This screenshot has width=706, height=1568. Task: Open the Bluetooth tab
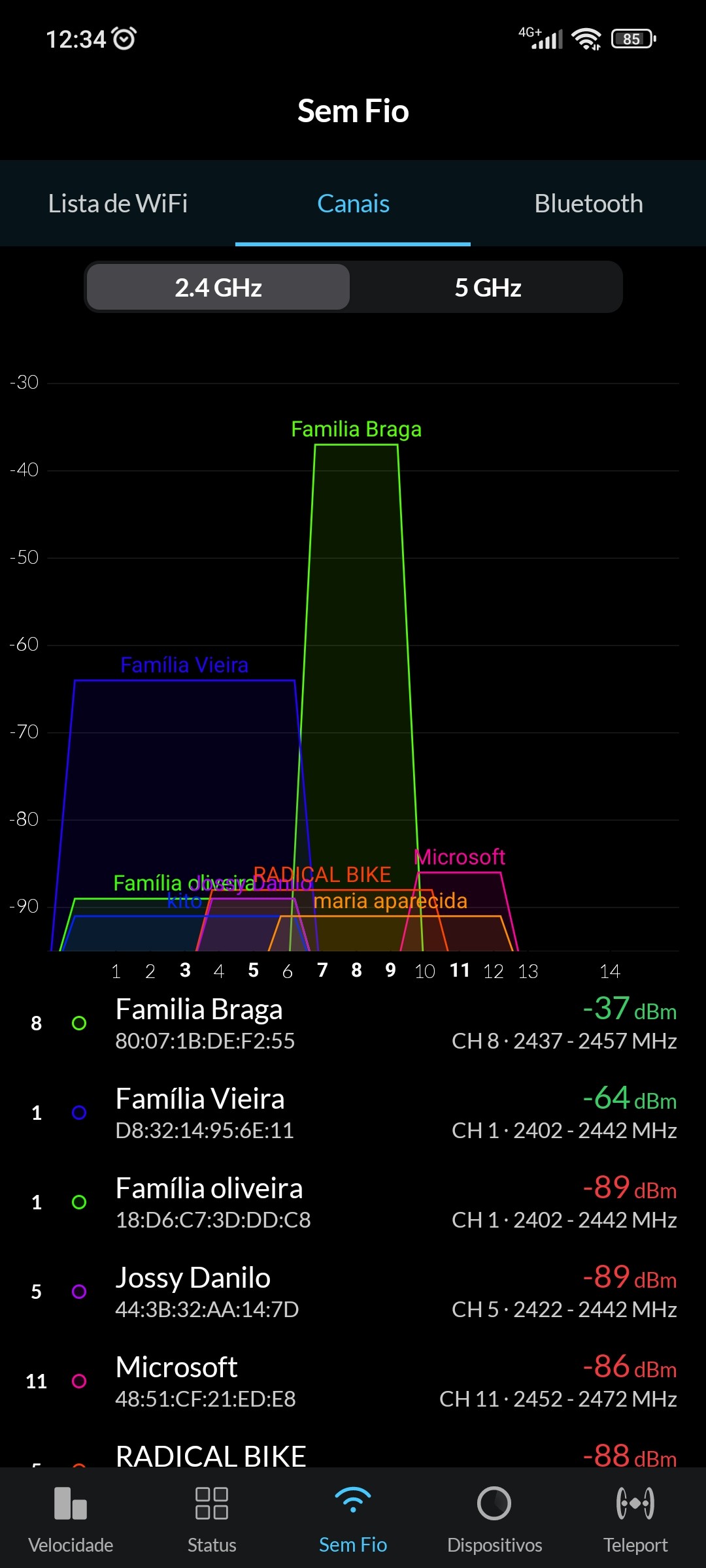click(588, 204)
